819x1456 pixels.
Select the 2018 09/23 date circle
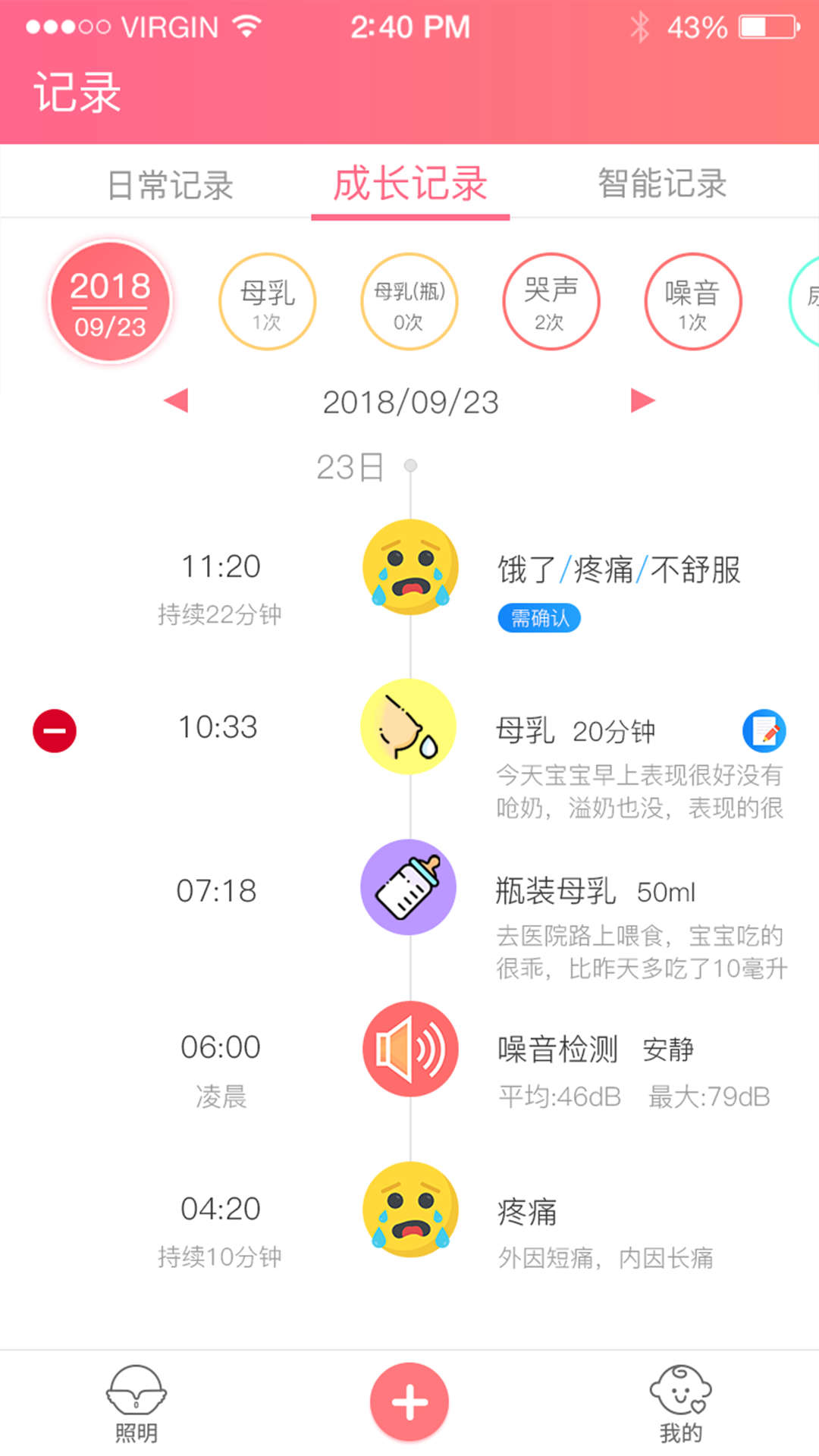(x=110, y=300)
